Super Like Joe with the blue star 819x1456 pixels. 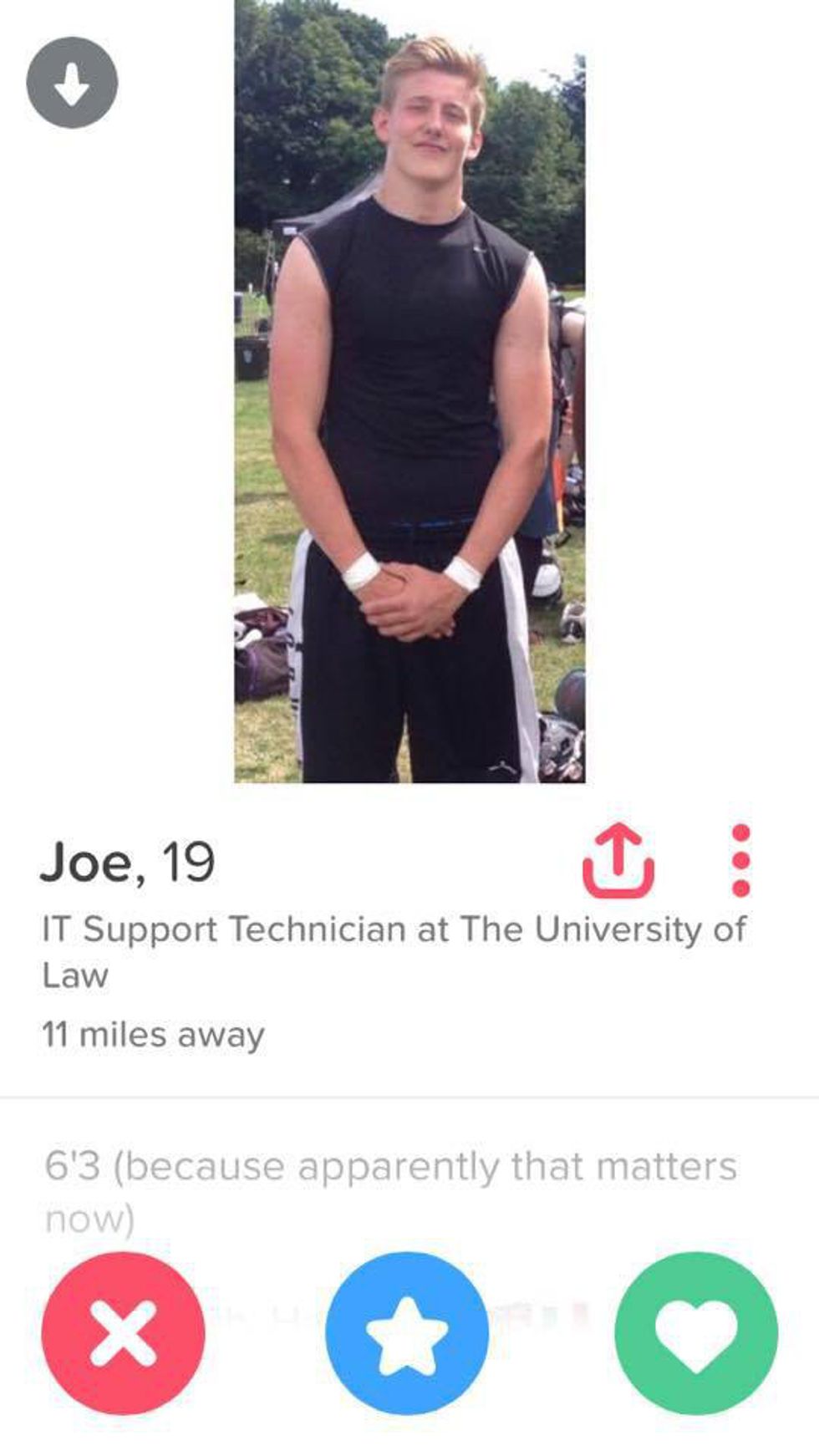point(408,1333)
